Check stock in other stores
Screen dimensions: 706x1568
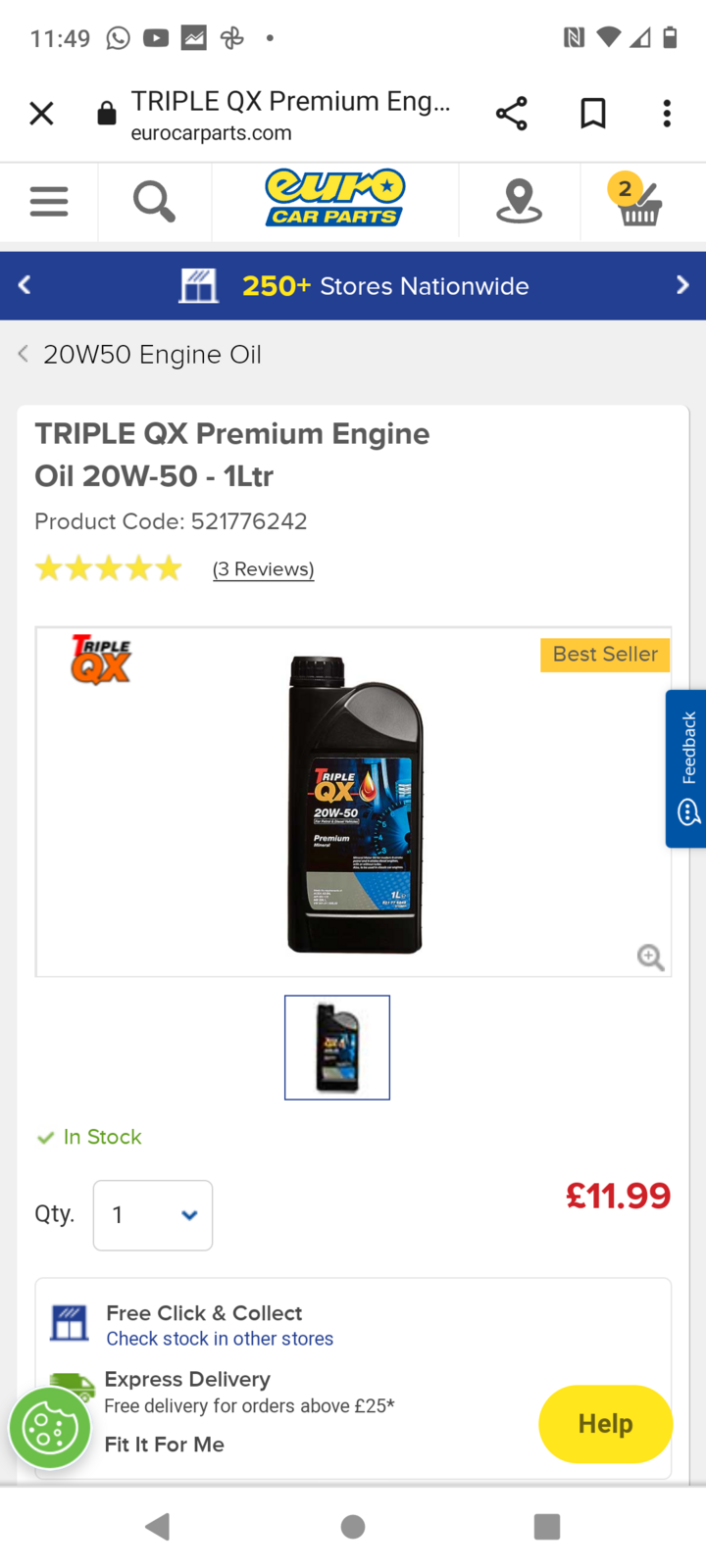[x=220, y=1339]
